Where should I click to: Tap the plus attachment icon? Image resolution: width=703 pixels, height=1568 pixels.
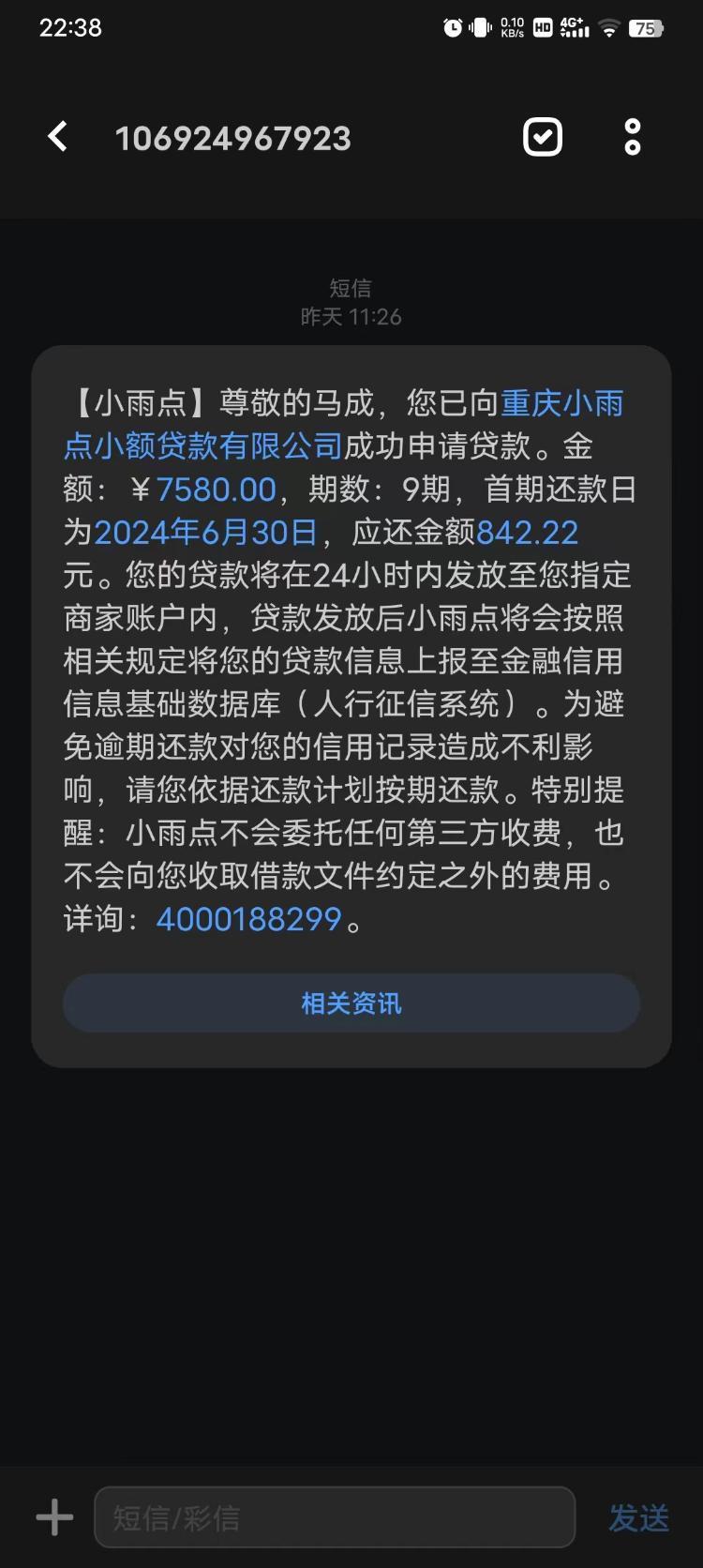(x=54, y=1516)
